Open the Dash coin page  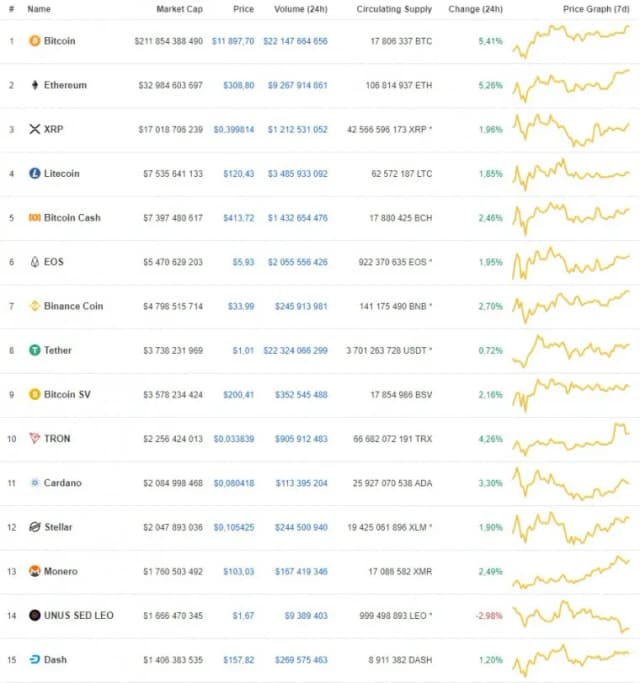55,660
